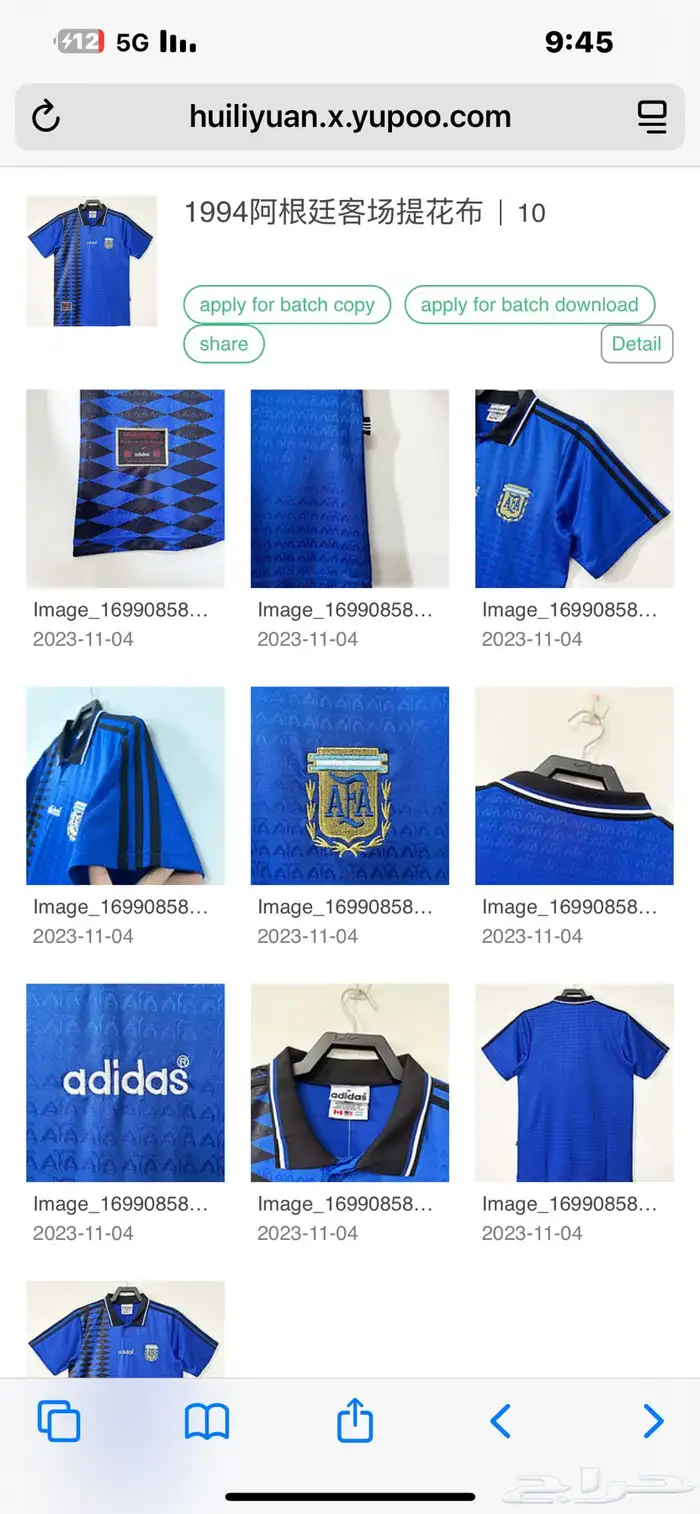Screen dimensions: 700x1514
Task: Share this album
Action: coord(223,344)
